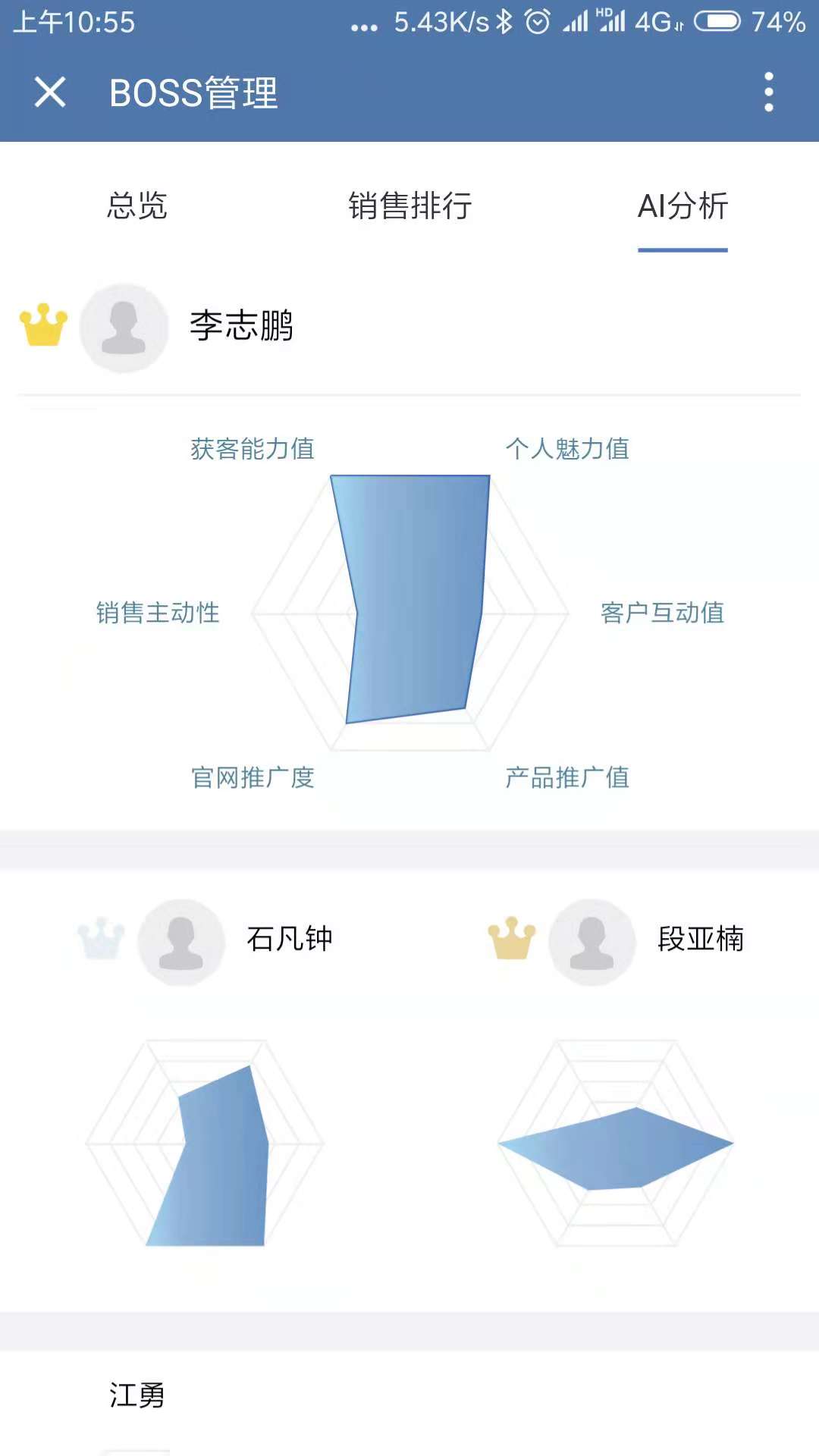The image size is (819, 1456).
Task: Open 江勇's entry
Action: point(136,1395)
